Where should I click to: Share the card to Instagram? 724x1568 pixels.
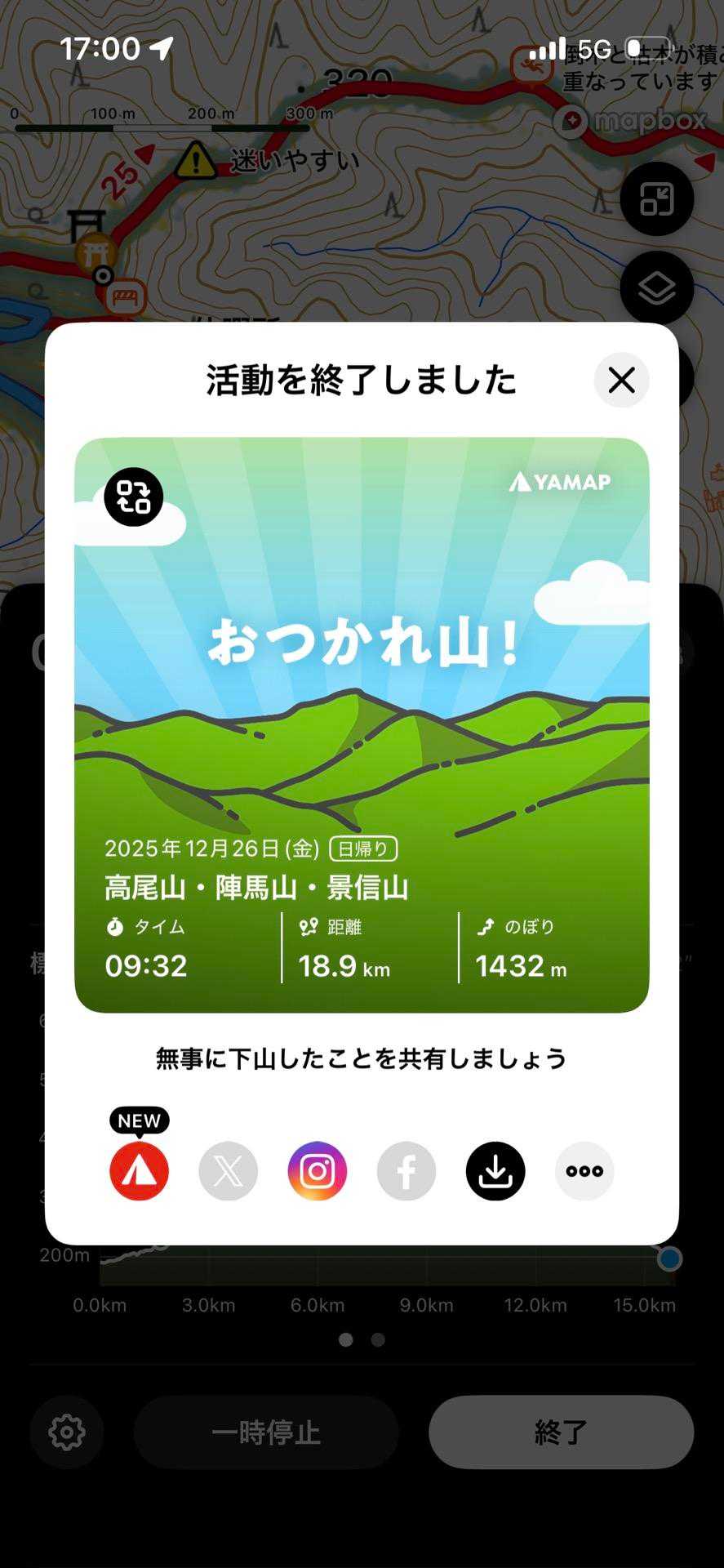point(318,1171)
